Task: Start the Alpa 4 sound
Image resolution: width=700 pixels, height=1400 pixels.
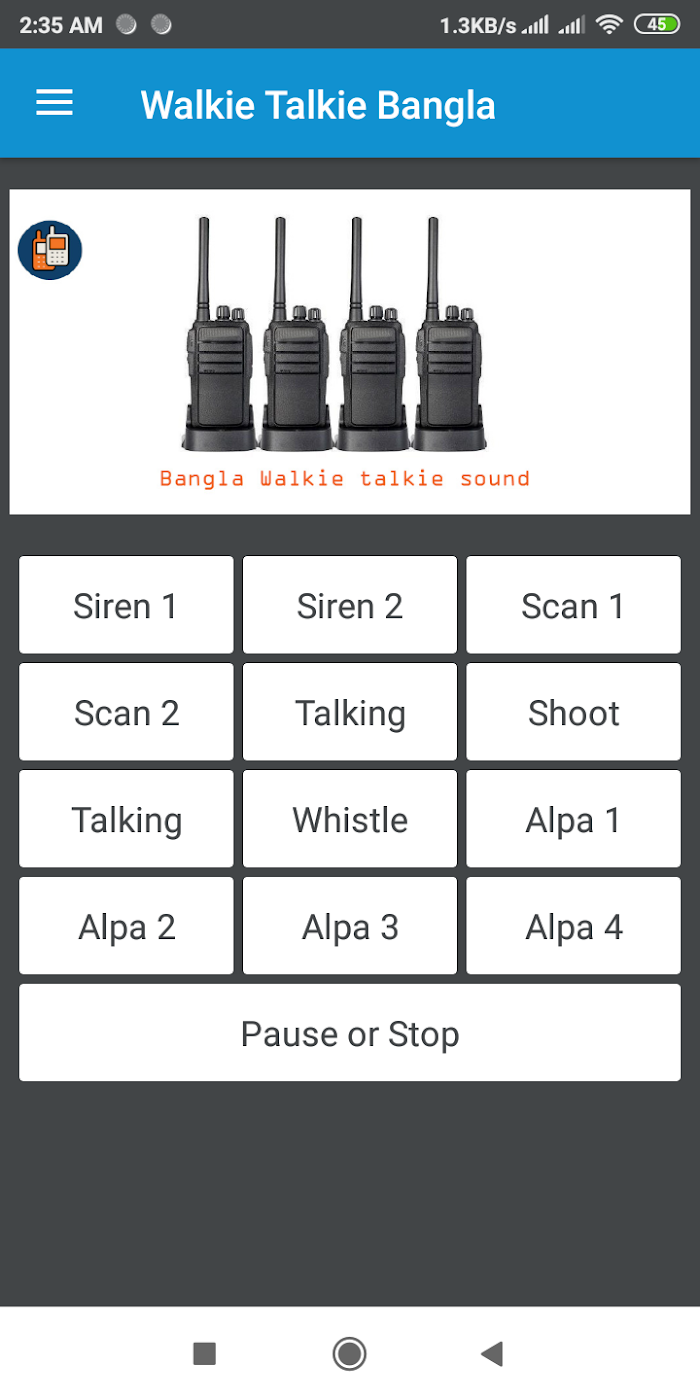Action: point(573,926)
